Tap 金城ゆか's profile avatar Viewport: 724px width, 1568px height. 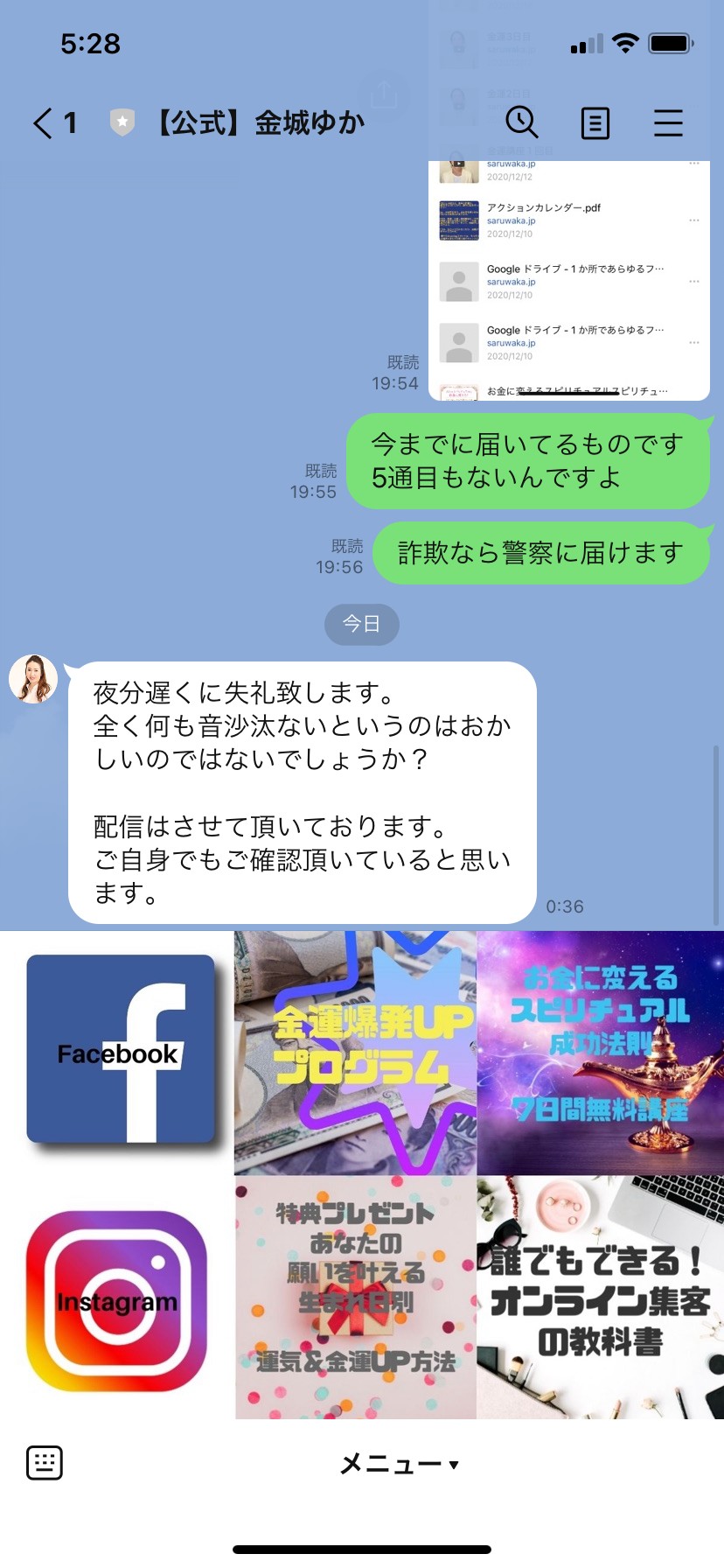(33, 679)
